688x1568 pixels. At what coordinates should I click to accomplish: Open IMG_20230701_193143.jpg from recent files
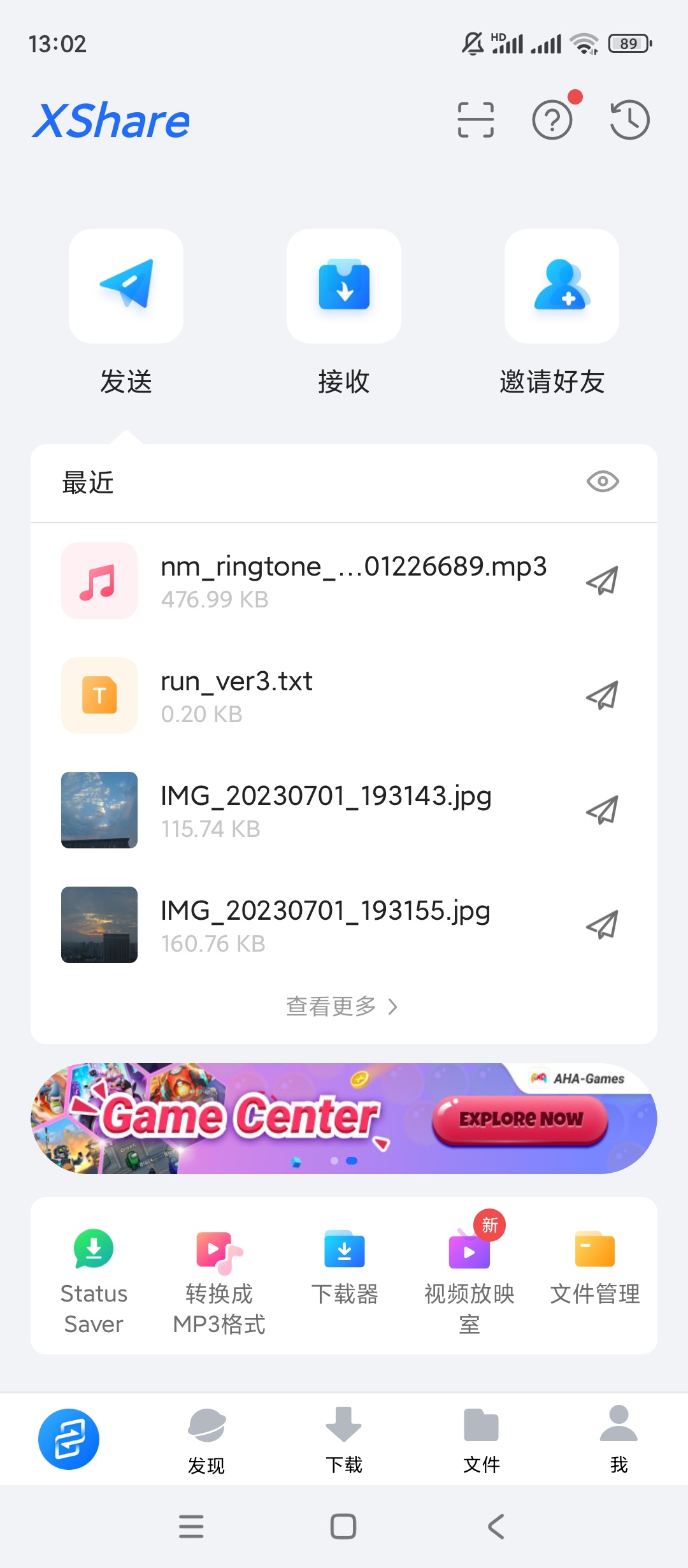325,809
